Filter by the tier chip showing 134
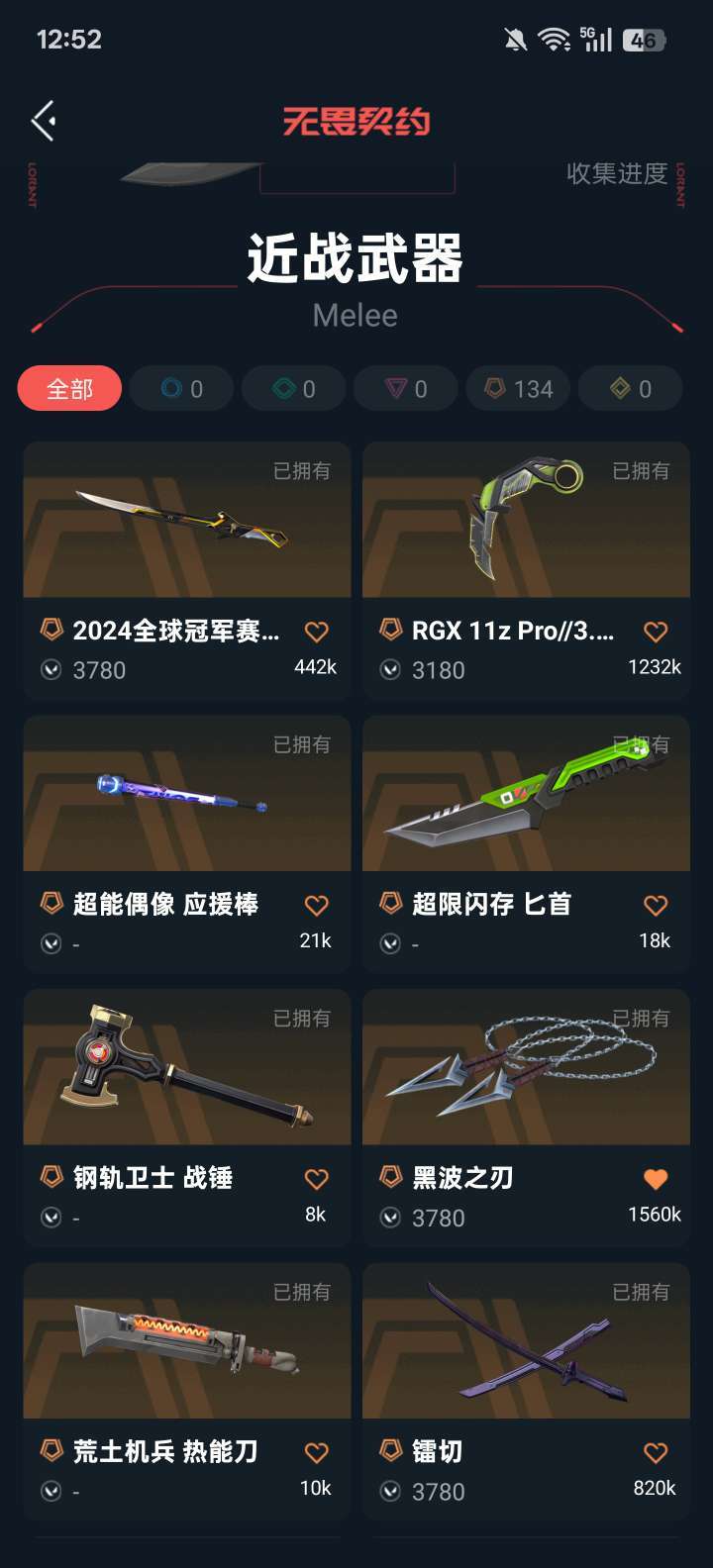The image size is (713, 1568). pyautogui.click(x=519, y=389)
